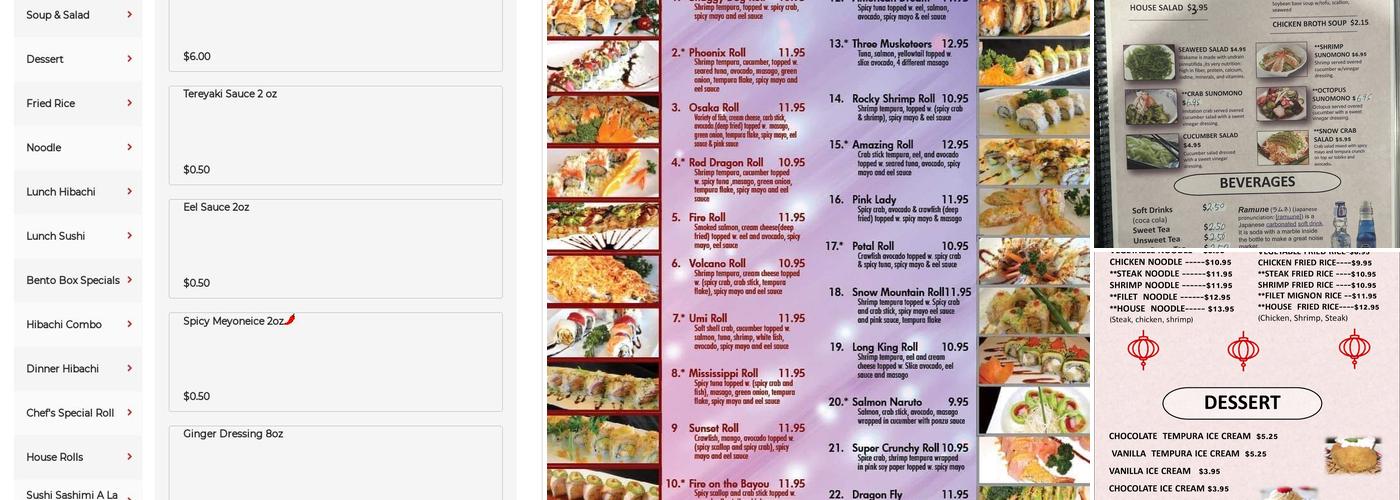Open the Soup & Salad category
1400x500 pixels.
tap(78, 15)
